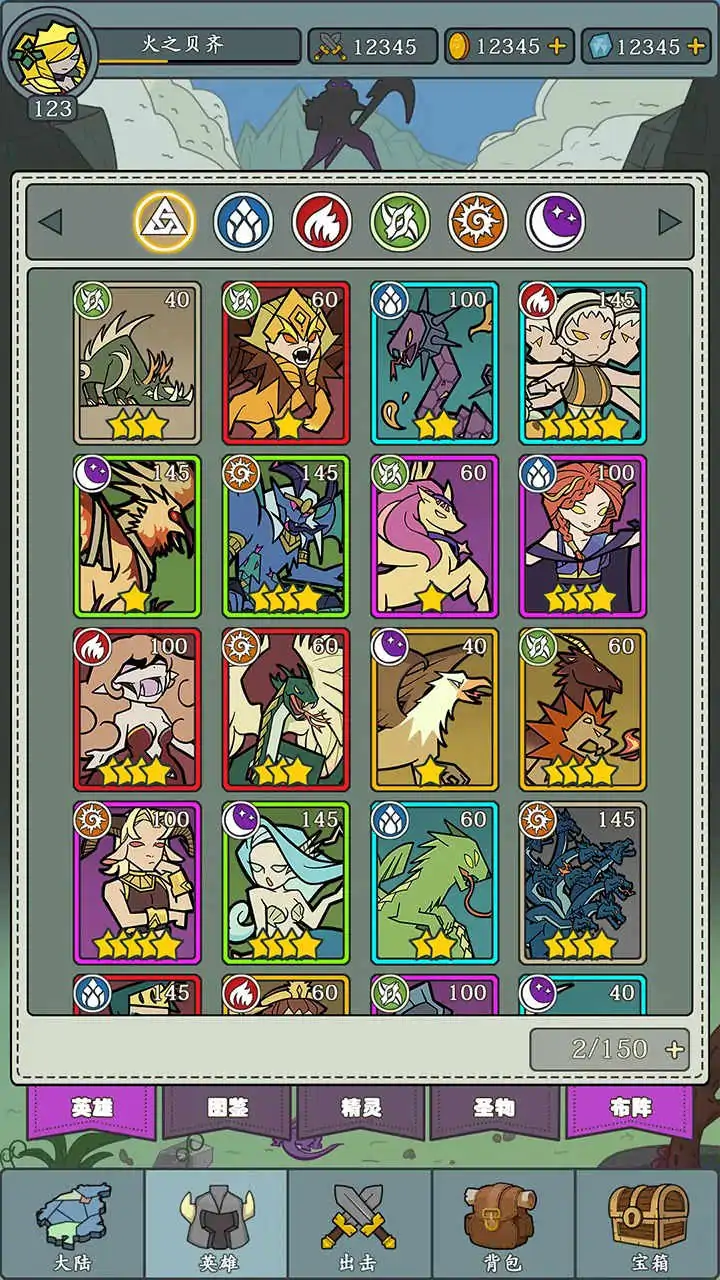Expand hero capacity next to 2/150
Image resolution: width=720 pixels, height=1280 pixels.
click(x=675, y=1049)
